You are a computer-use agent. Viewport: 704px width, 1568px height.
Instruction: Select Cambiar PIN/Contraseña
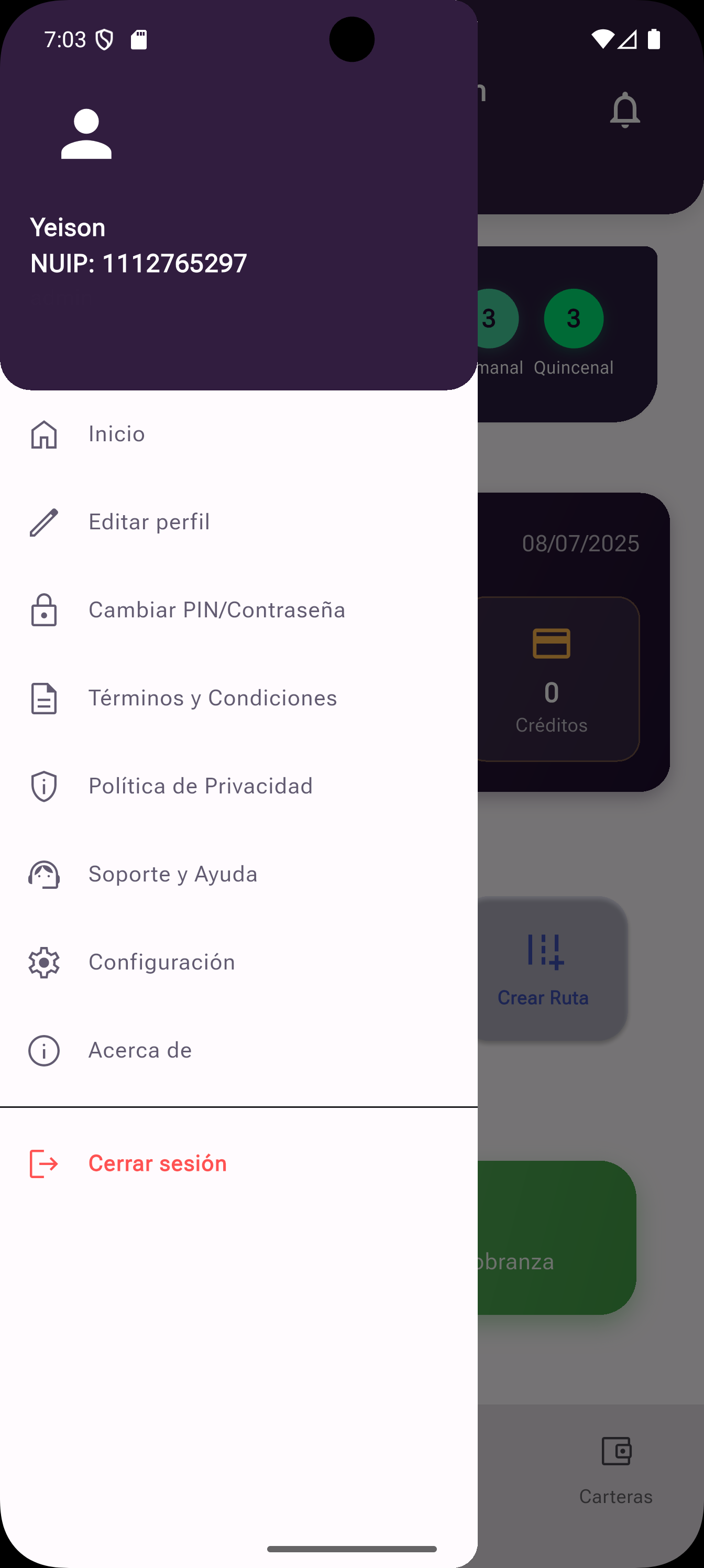coord(217,610)
